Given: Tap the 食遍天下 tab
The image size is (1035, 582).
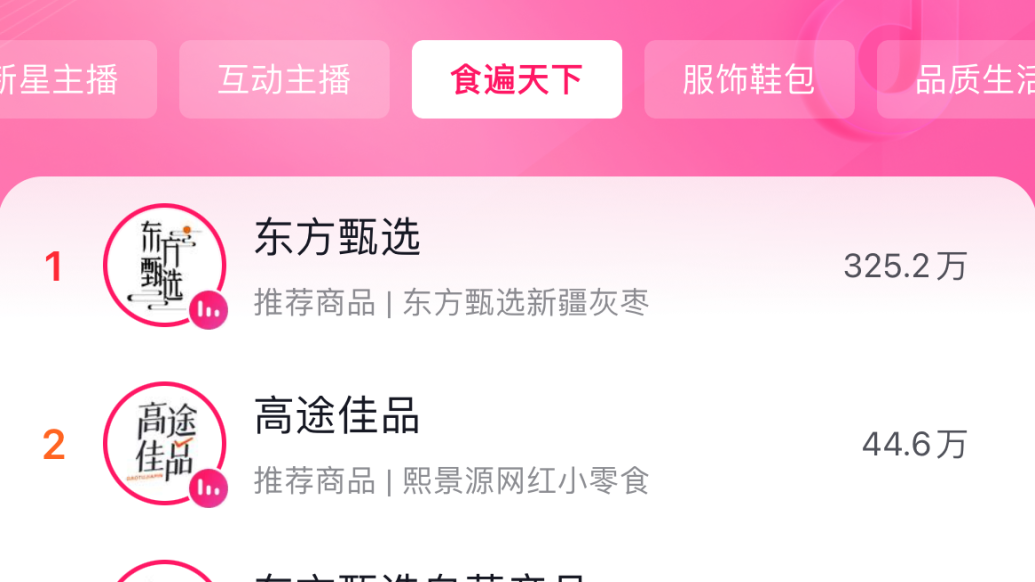Looking at the screenshot, I should (516, 80).
